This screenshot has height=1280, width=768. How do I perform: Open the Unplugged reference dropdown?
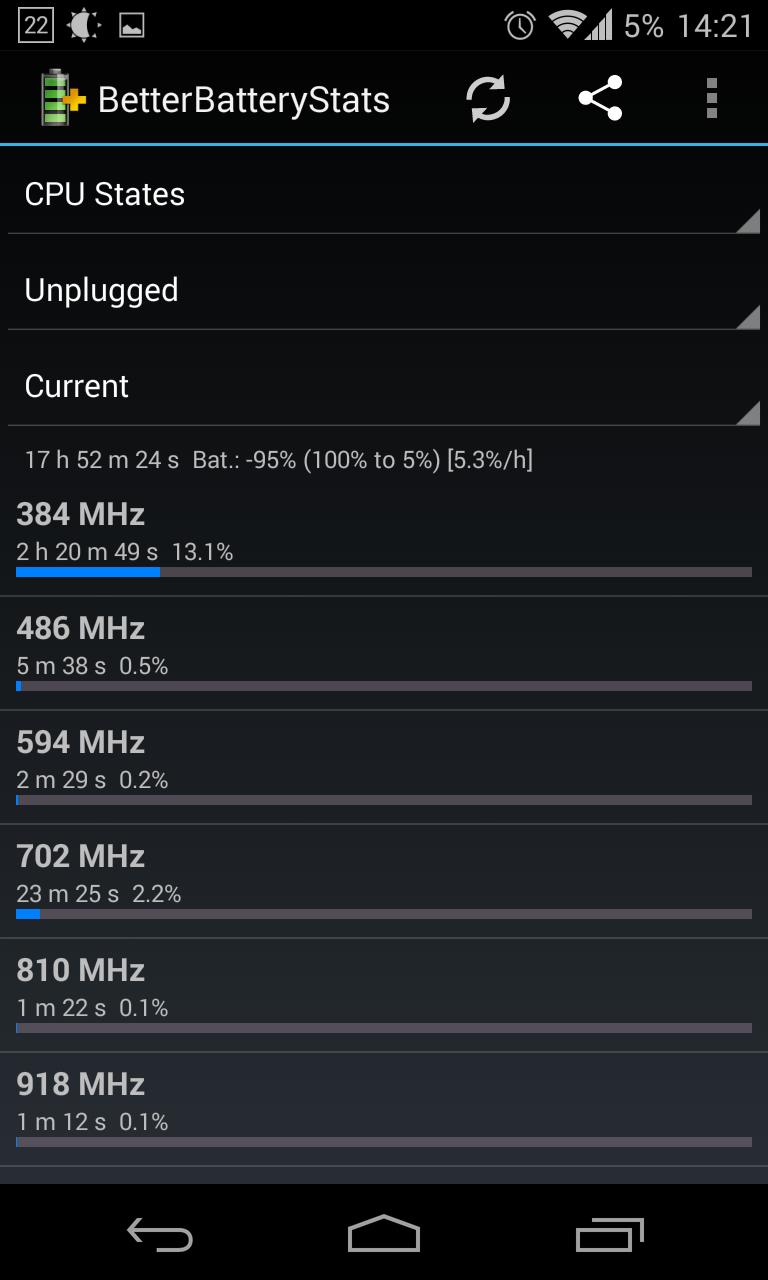tap(384, 290)
